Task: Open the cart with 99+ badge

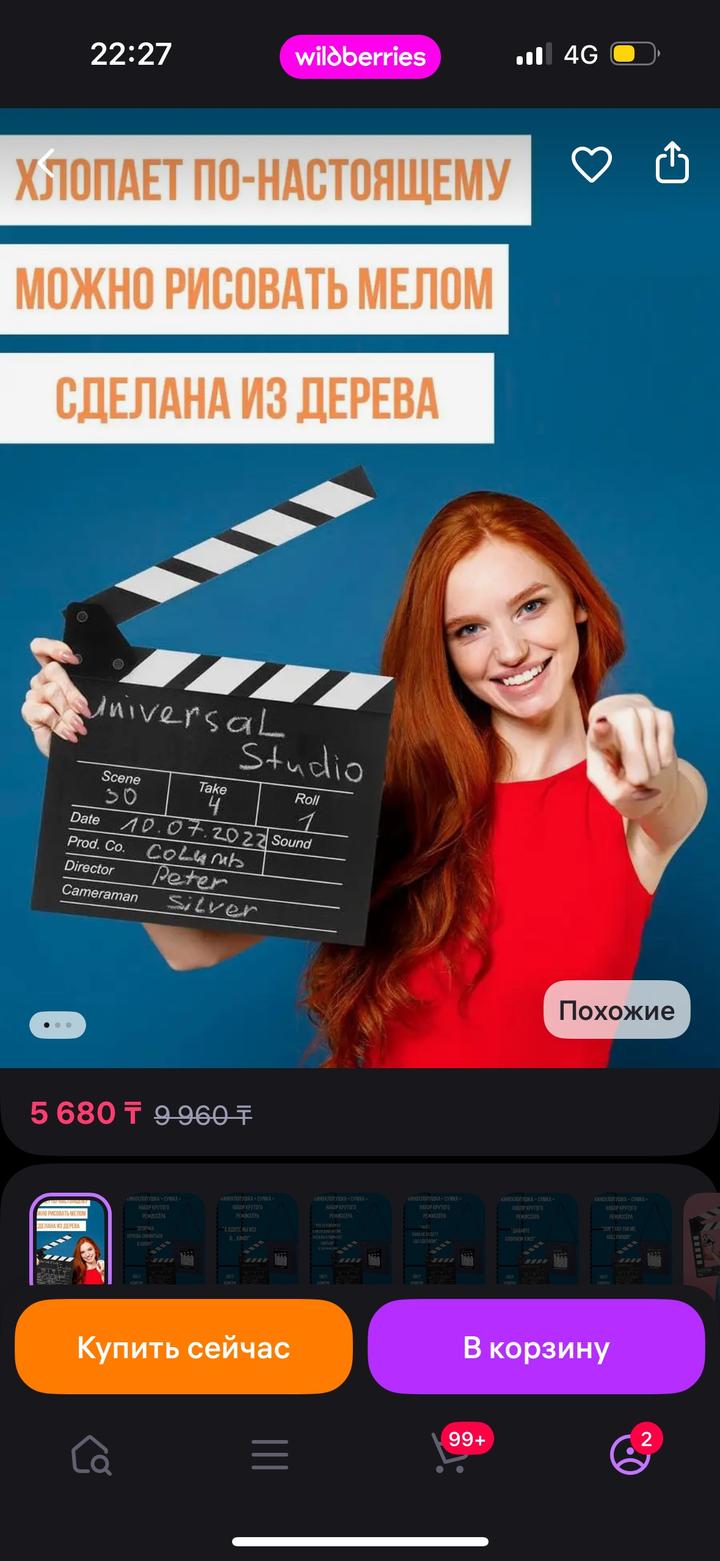Action: [450, 1454]
